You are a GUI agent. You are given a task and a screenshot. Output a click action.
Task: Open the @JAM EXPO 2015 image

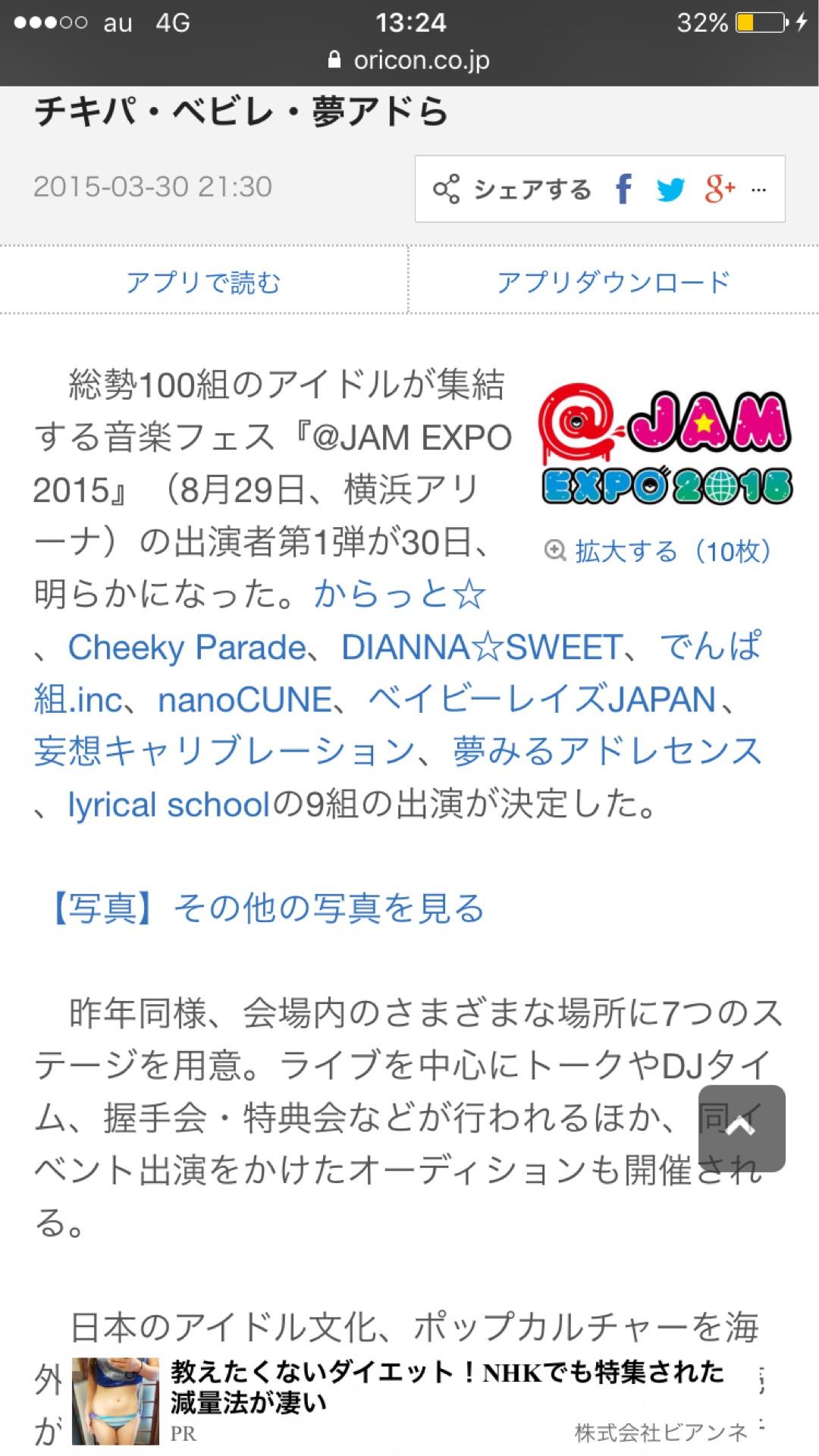point(665,446)
